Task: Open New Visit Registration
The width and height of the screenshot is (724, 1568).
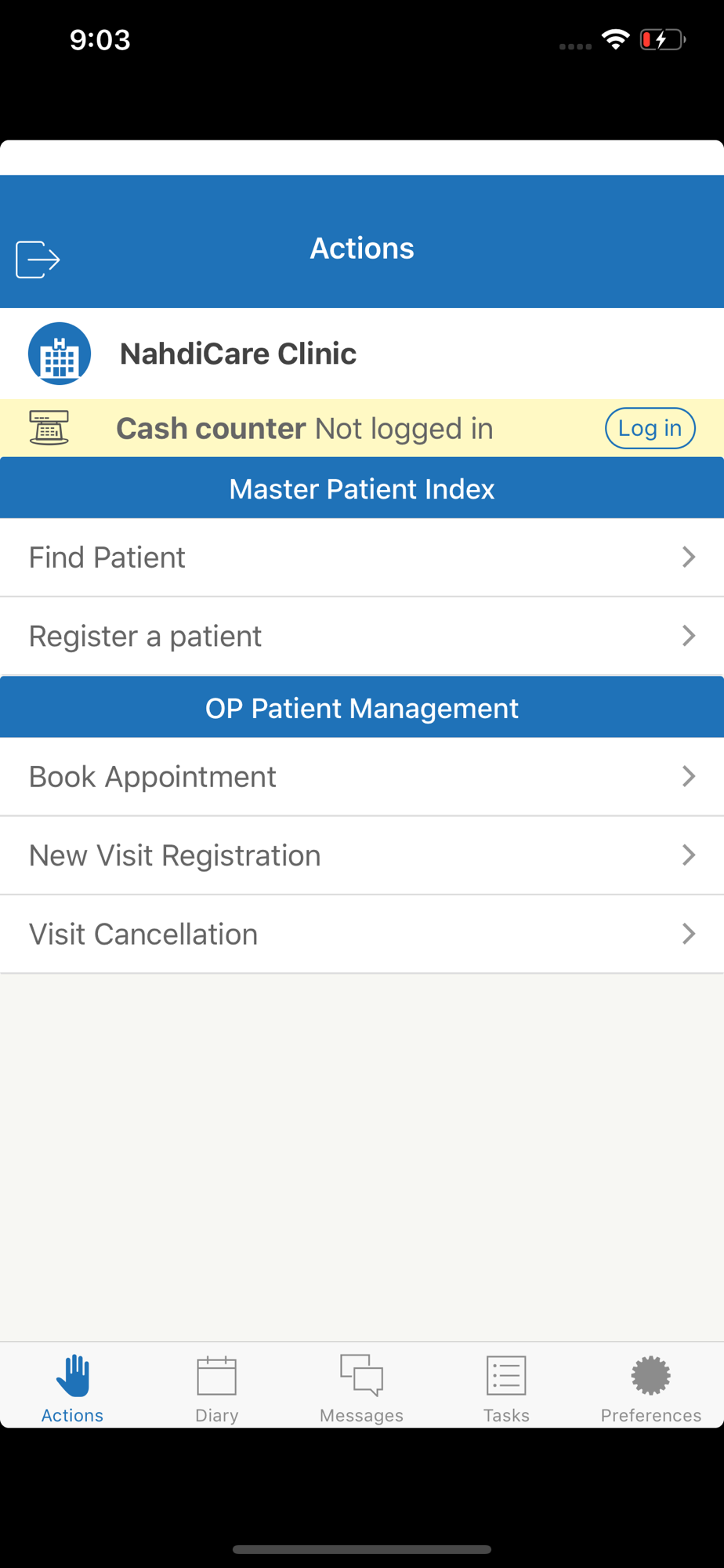Action: pos(362,855)
